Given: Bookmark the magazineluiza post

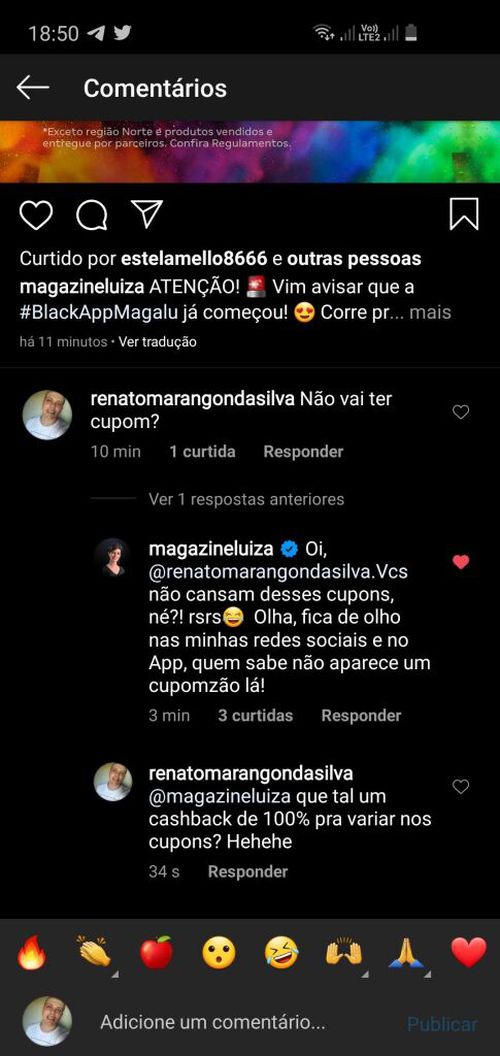Looking at the screenshot, I should (464, 214).
